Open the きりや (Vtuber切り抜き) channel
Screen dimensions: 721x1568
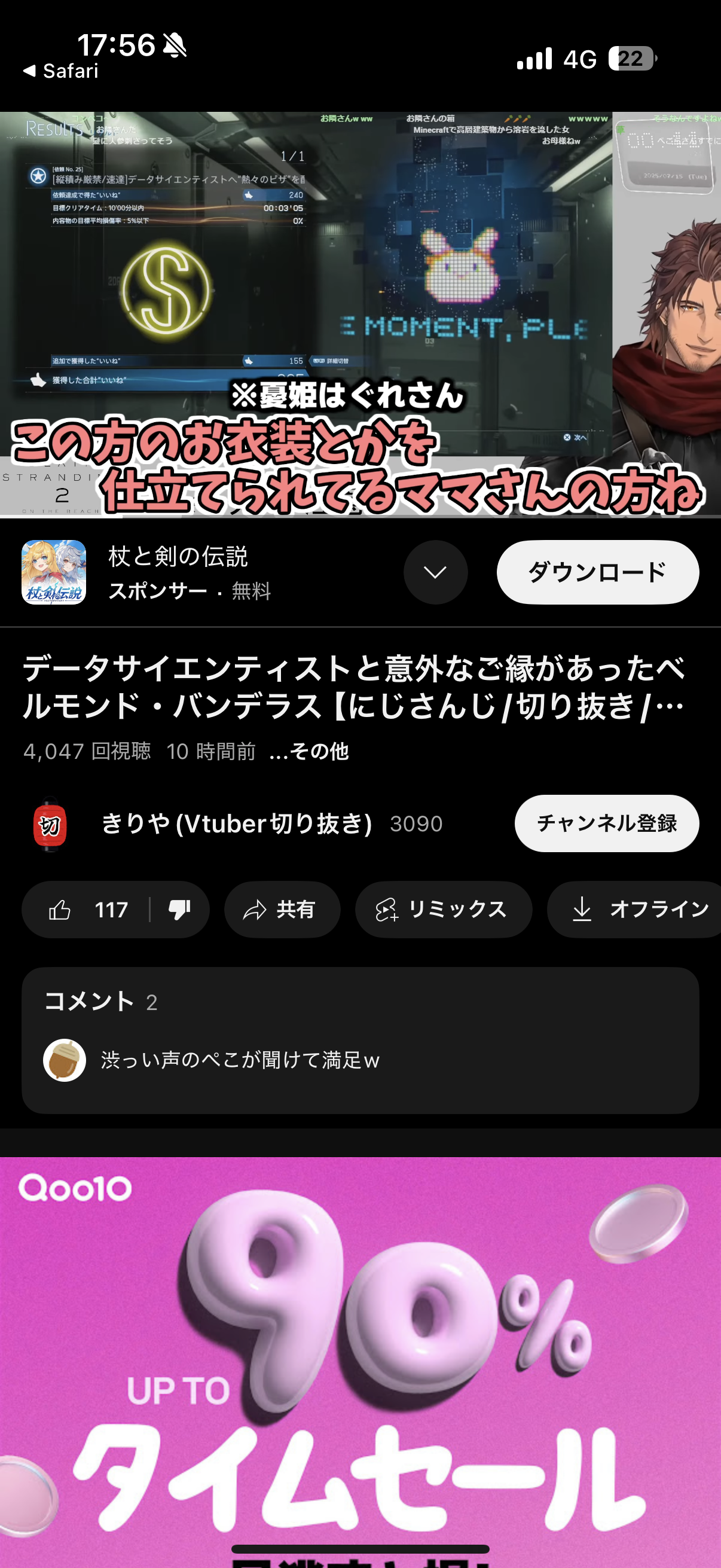[x=237, y=823]
